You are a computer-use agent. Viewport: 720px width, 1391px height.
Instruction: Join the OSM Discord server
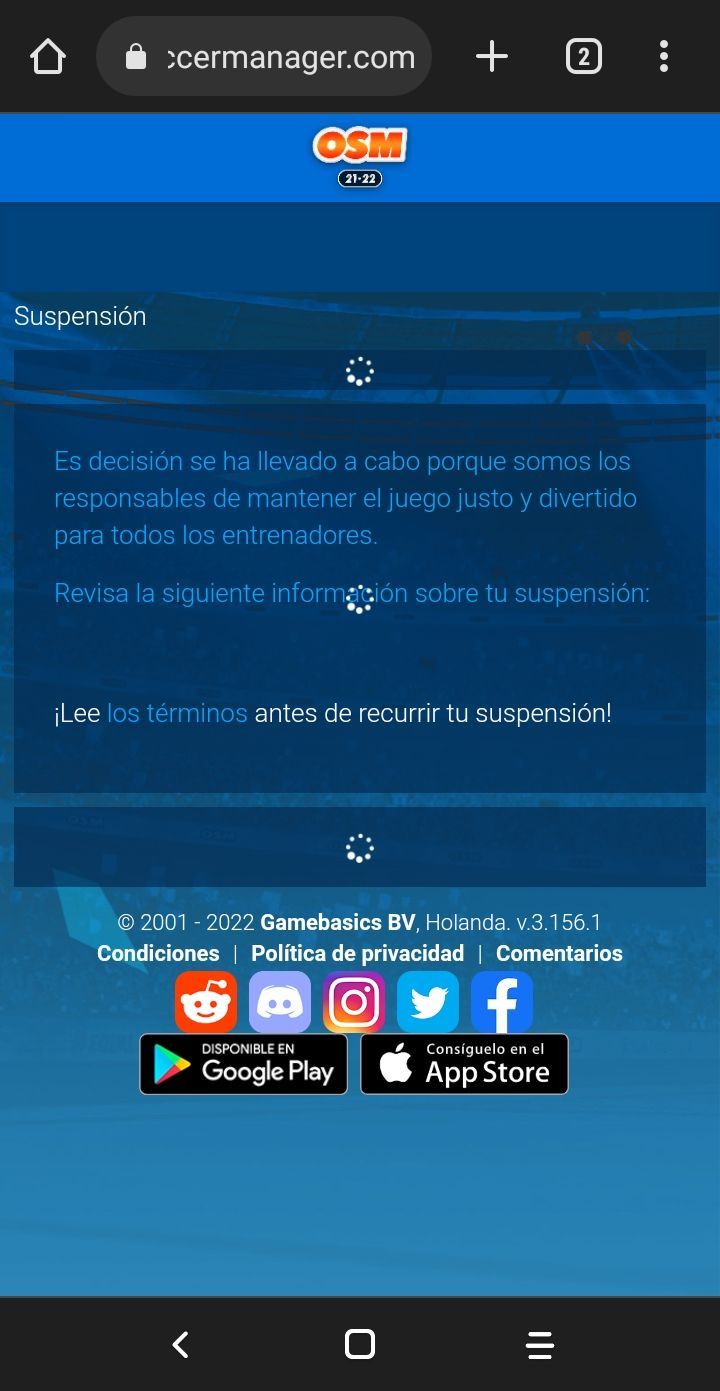pos(280,1002)
